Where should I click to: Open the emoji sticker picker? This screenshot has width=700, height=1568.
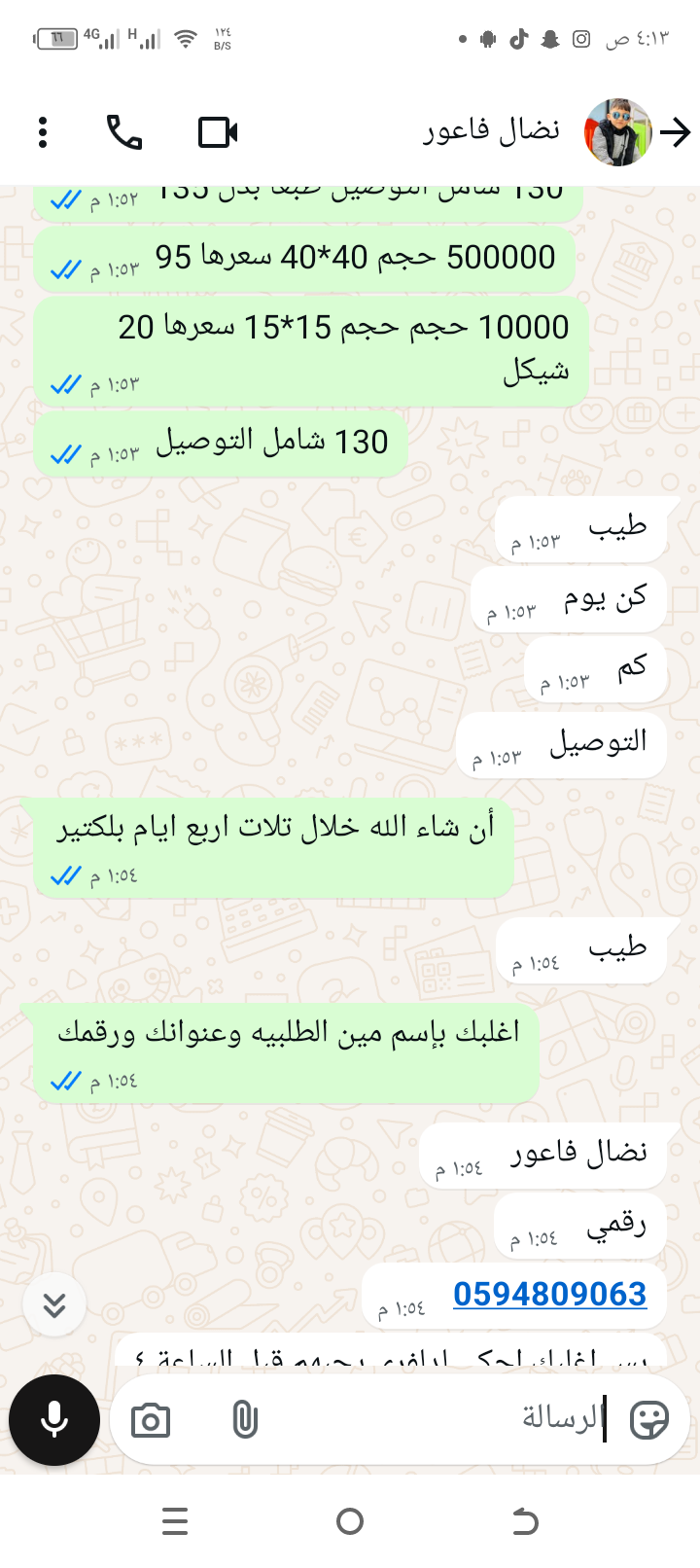click(648, 1420)
